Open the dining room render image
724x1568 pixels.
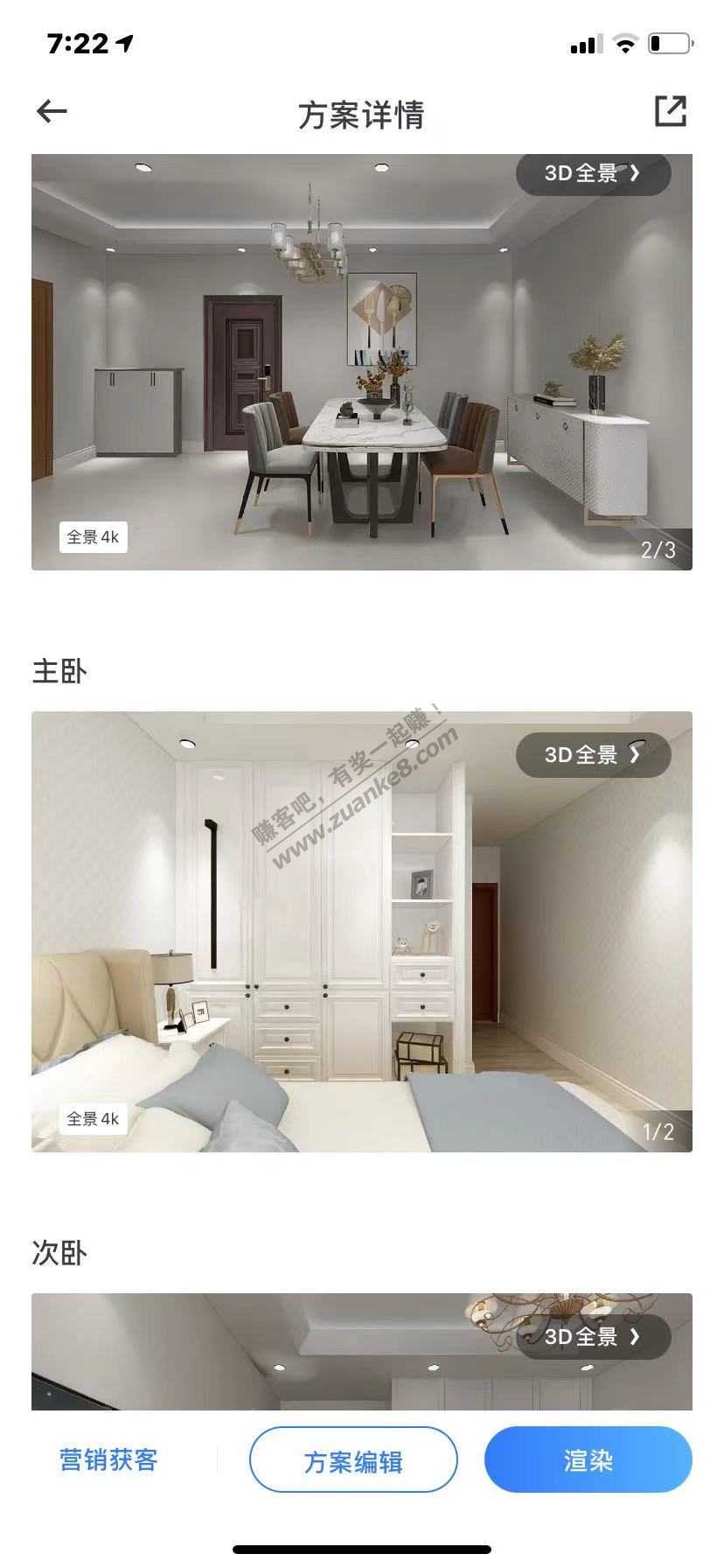[x=362, y=362]
